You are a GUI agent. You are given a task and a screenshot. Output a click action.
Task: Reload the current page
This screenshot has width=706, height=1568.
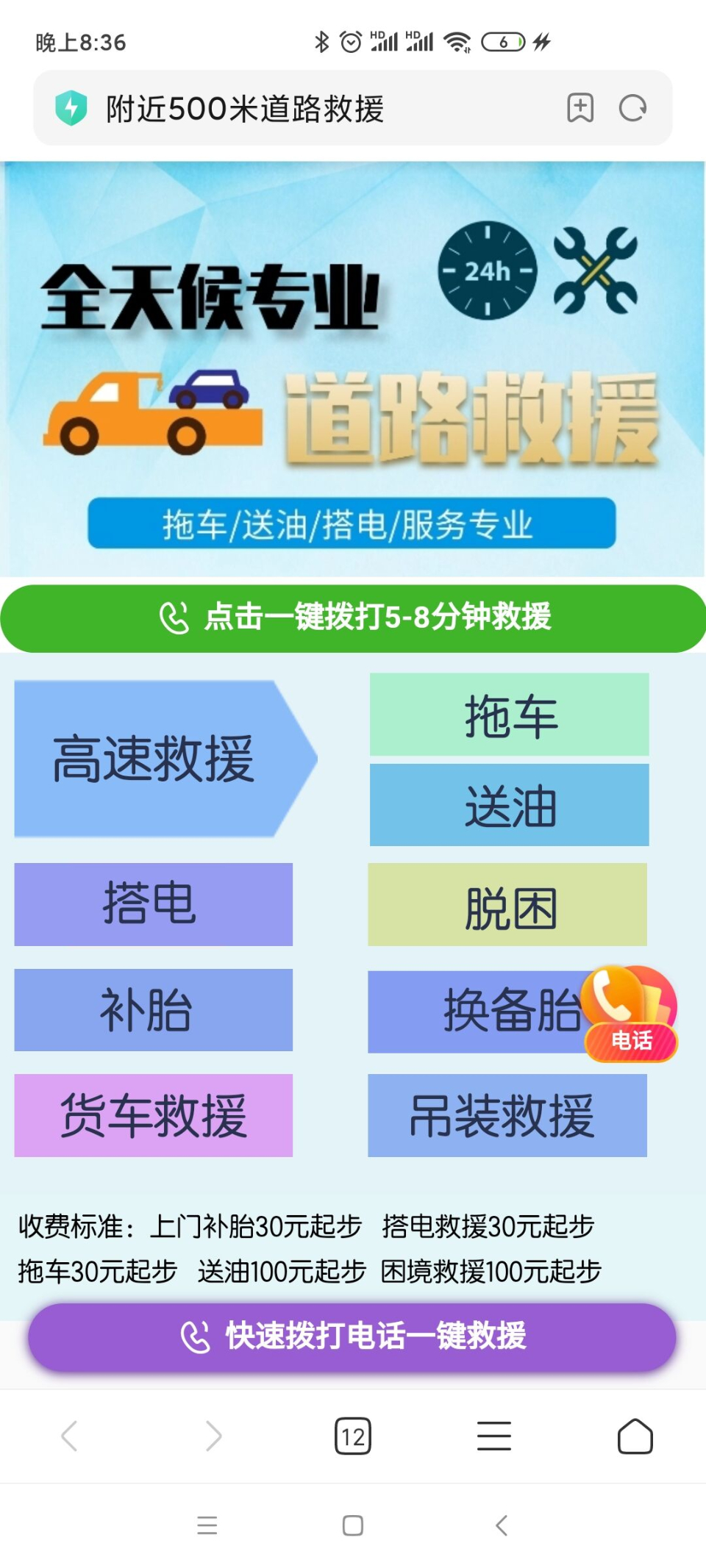[x=632, y=108]
